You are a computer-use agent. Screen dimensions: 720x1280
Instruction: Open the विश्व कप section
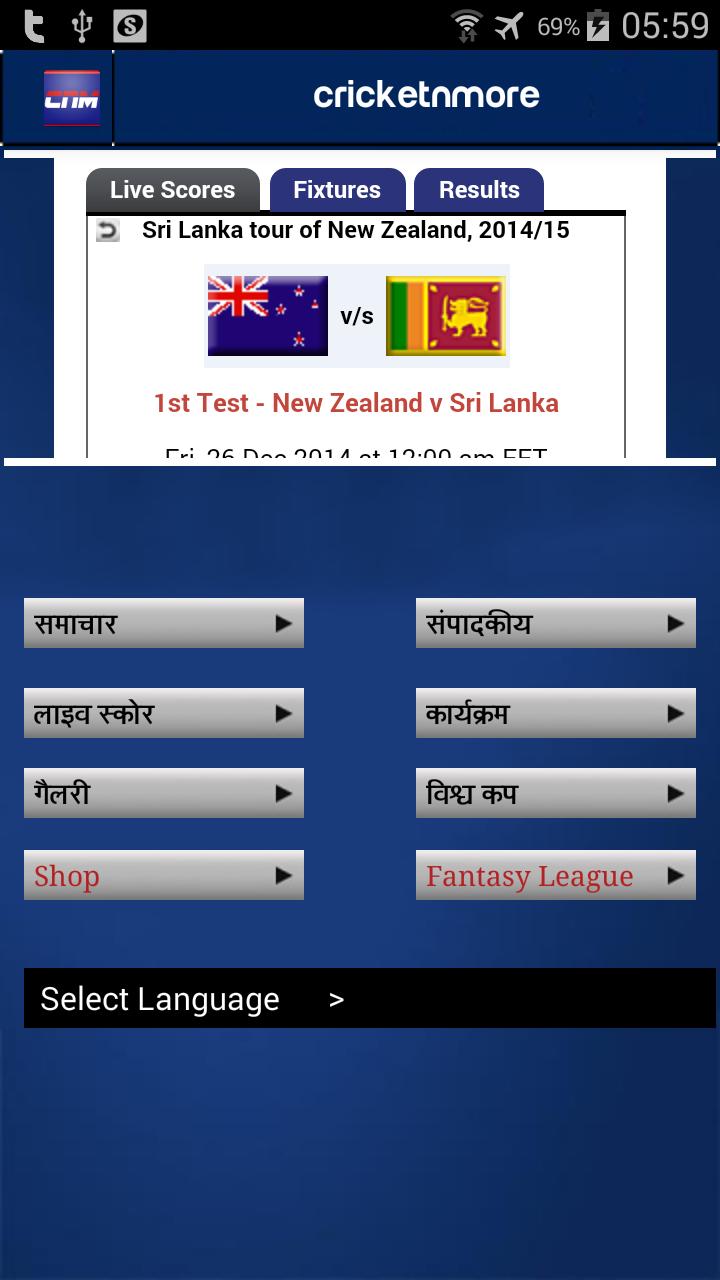(555, 794)
